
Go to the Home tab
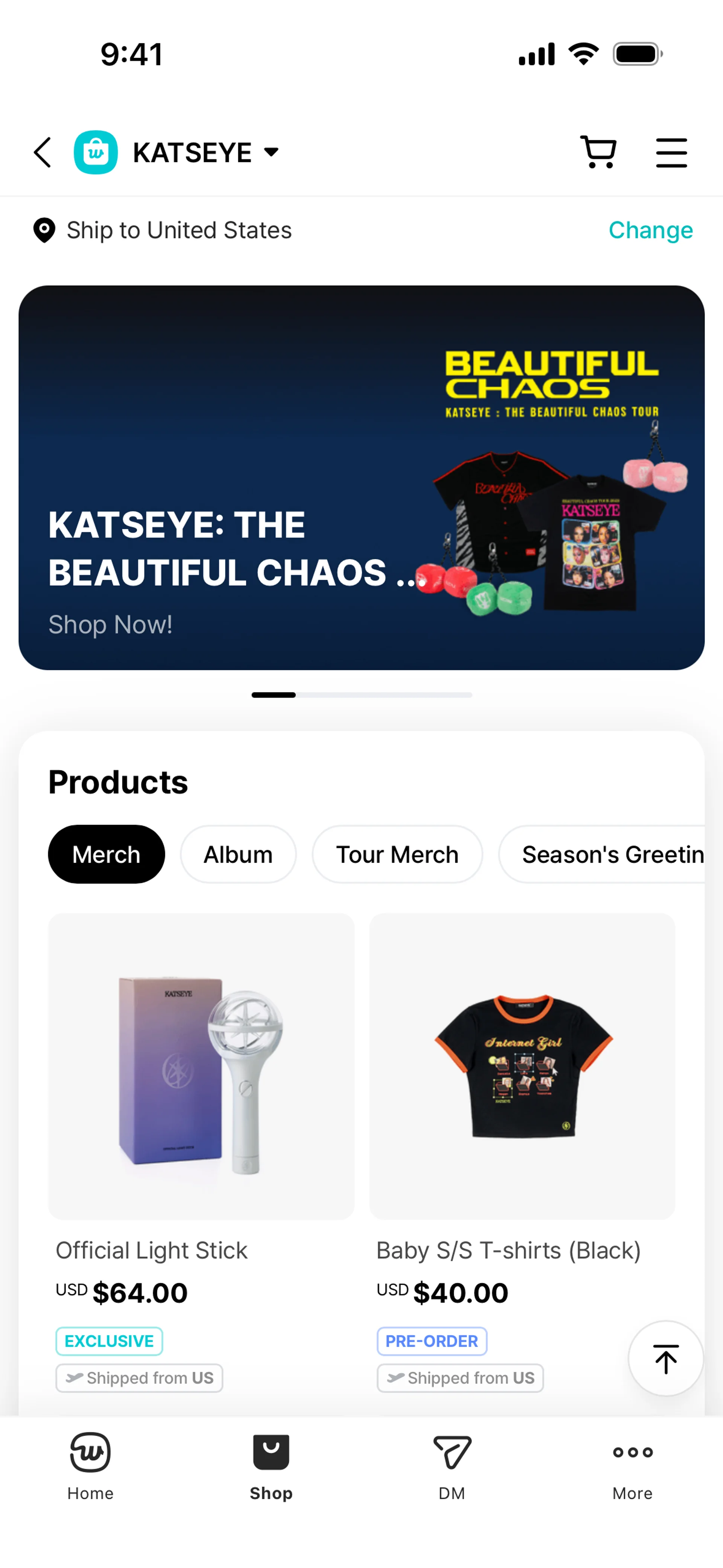(90, 1466)
